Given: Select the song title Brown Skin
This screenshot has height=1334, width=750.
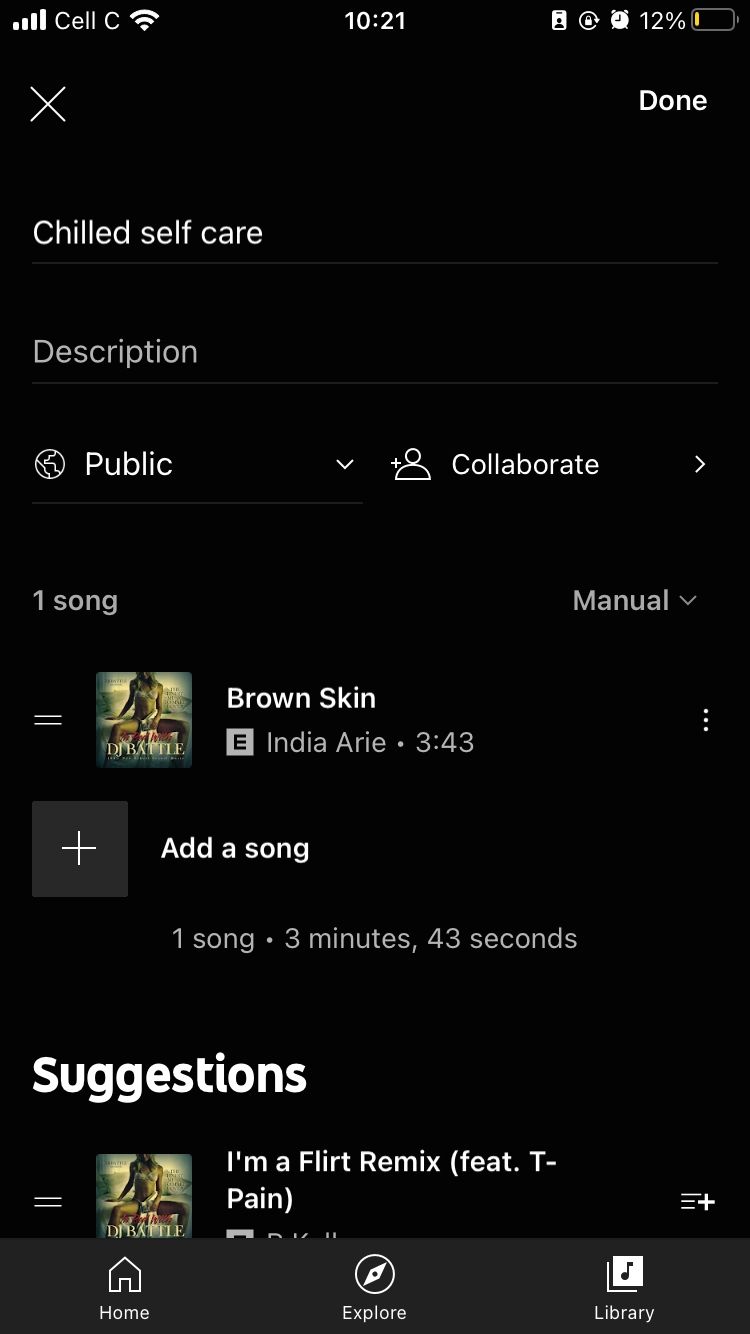Looking at the screenshot, I should point(300,697).
